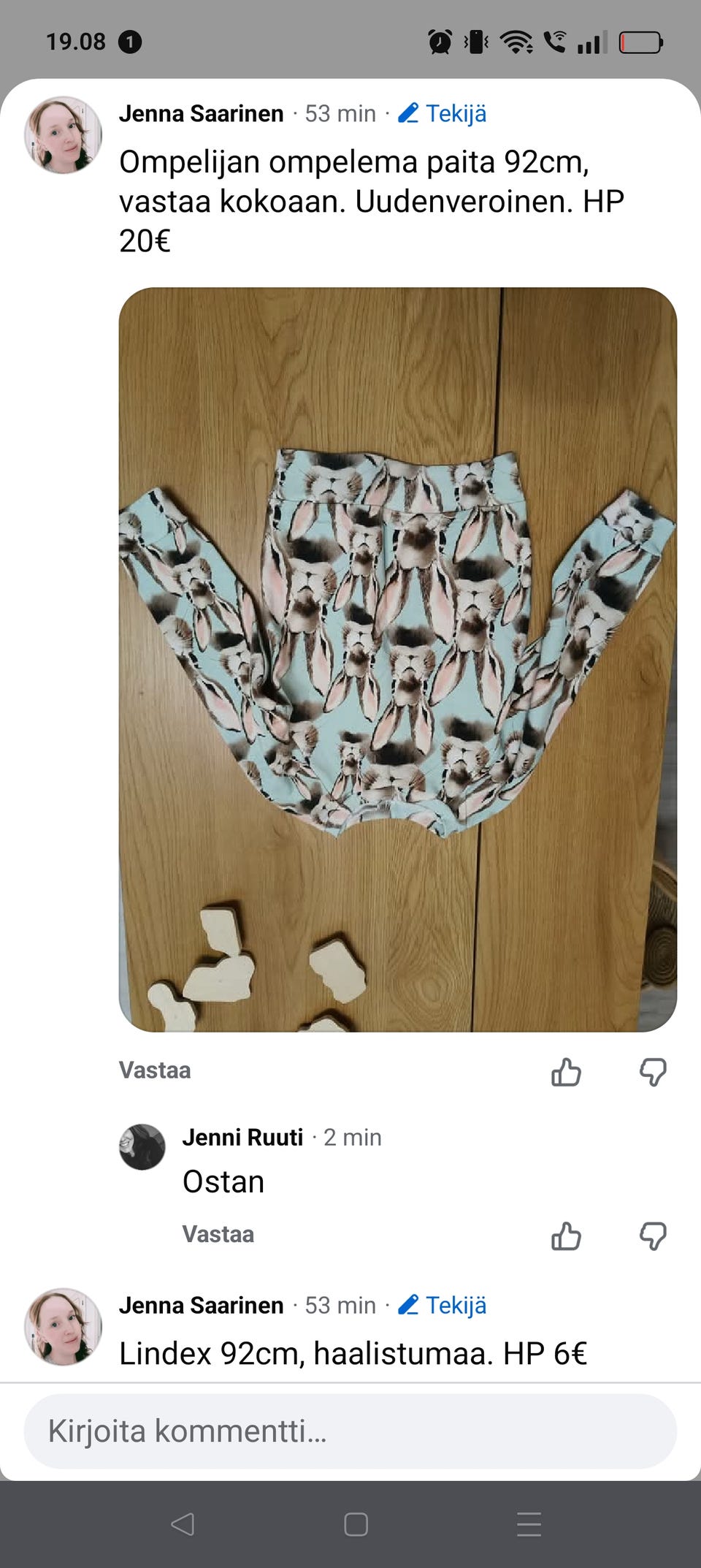Viewport: 701px width, 1568px height.
Task: Click Vastaa under Jenni Ruuti's comment
Action: (x=218, y=1235)
